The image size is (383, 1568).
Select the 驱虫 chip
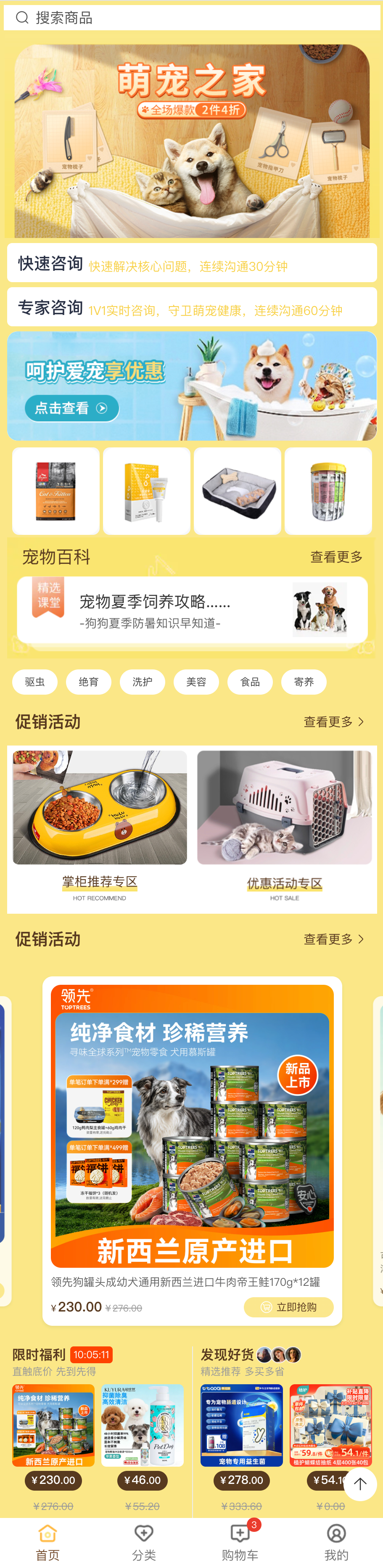pyautogui.click(x=35, y=682)
